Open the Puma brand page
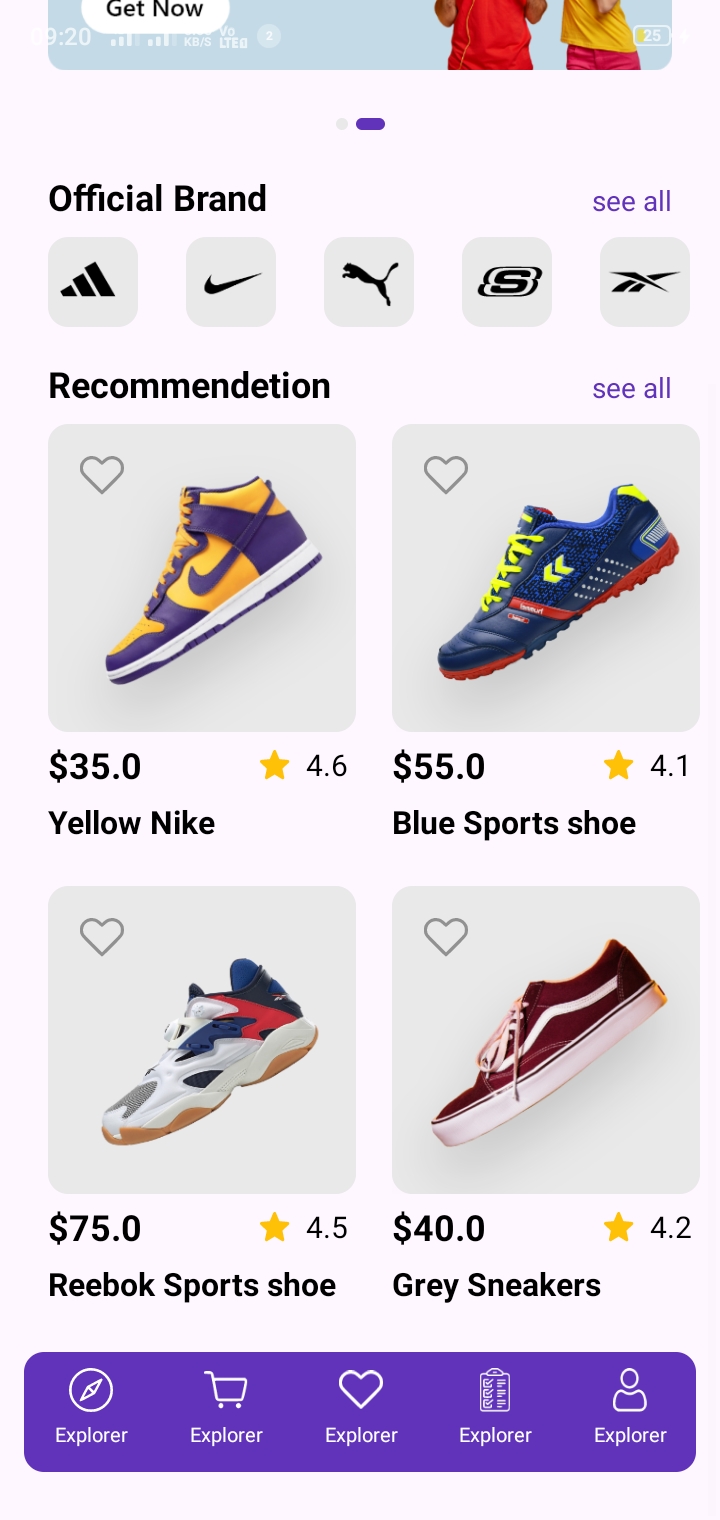This screenshot has width=720, height=1520. 369,281
